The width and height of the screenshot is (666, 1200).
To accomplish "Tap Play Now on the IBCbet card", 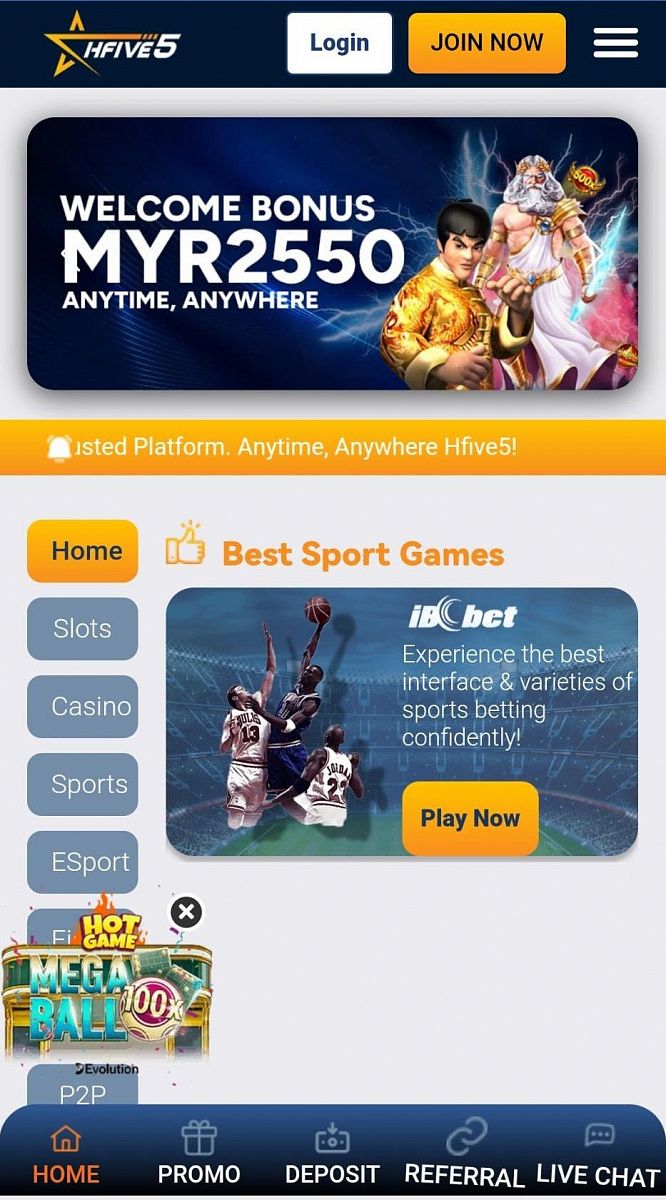I will click(470, 818).
